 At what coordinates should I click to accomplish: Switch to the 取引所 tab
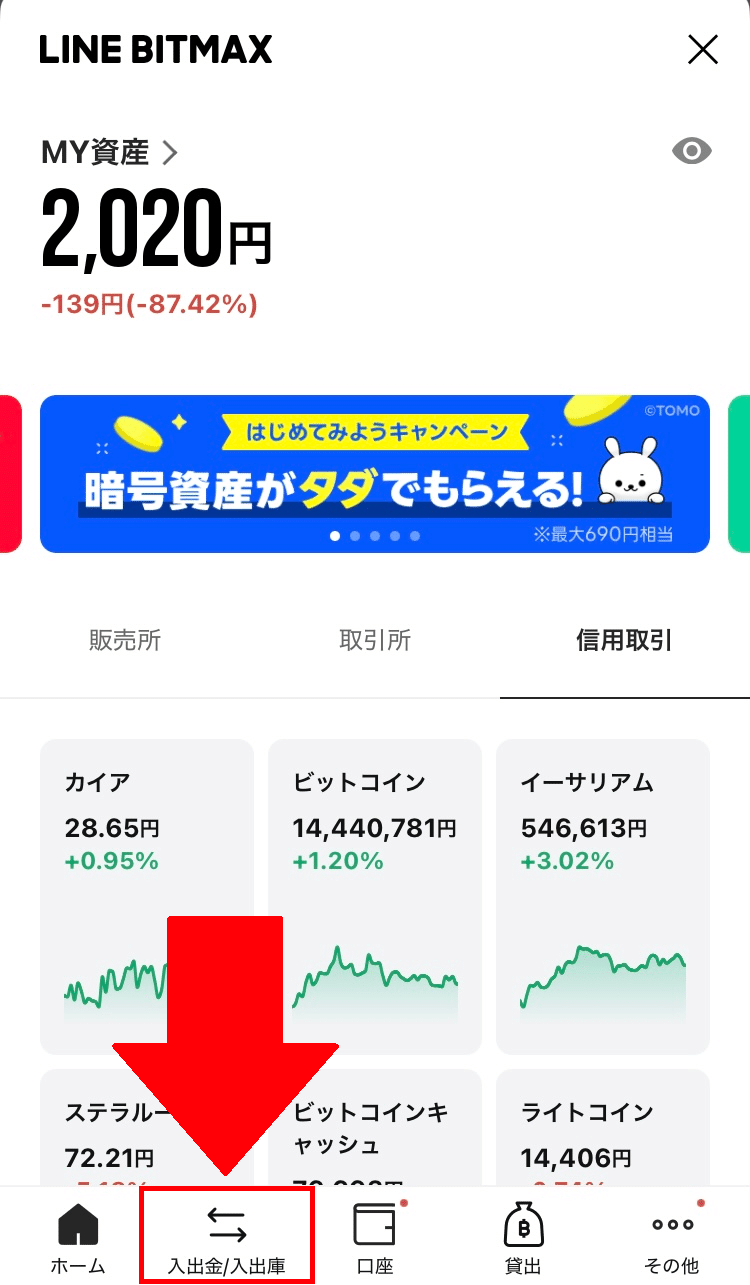(375, 641)
